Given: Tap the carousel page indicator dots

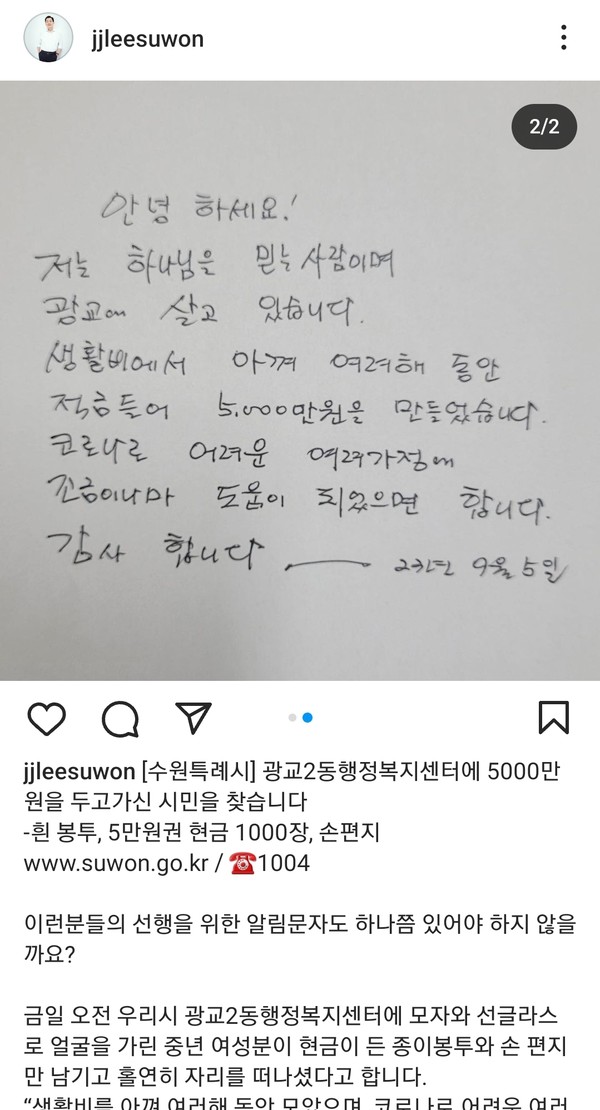Looking at the screenshot, I should [300, 717].
